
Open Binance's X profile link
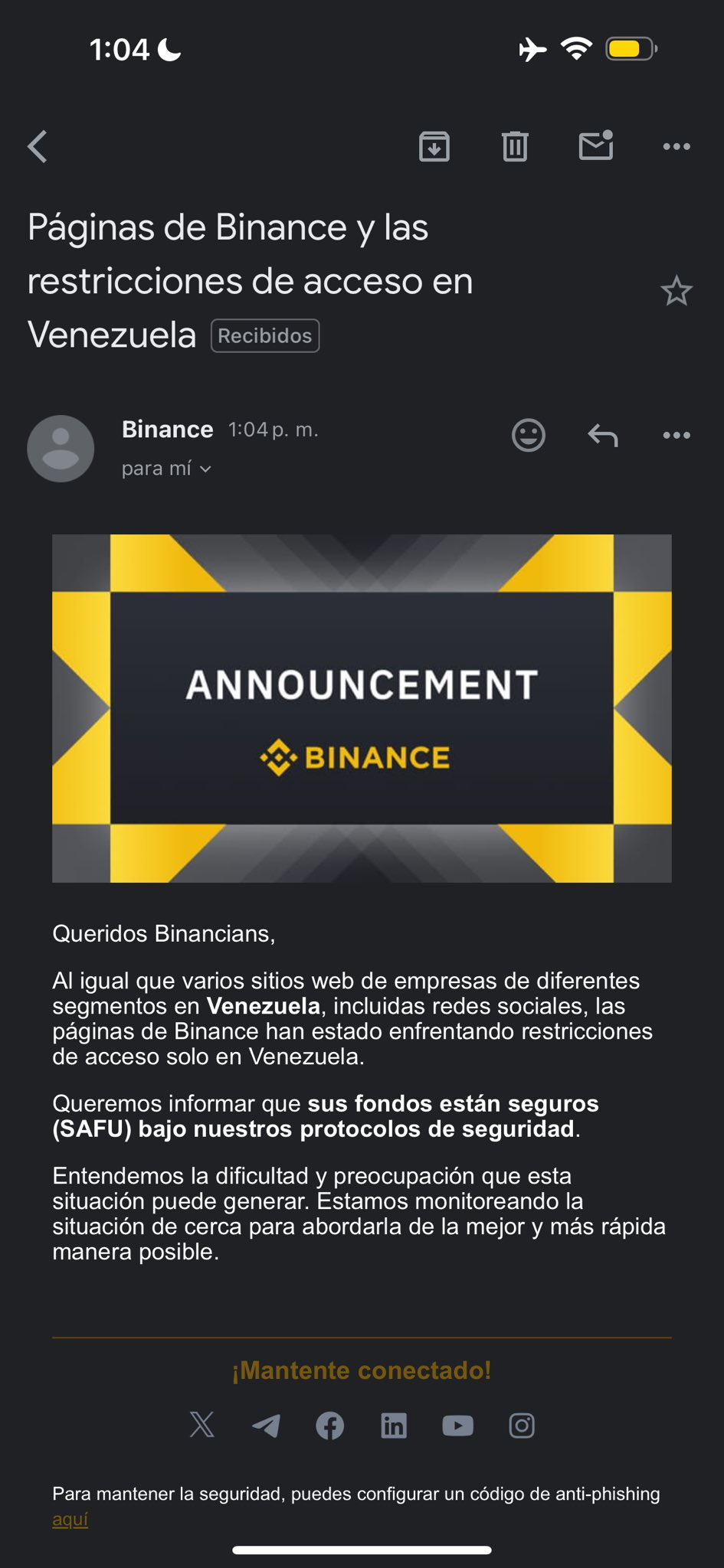[202, 1425]
